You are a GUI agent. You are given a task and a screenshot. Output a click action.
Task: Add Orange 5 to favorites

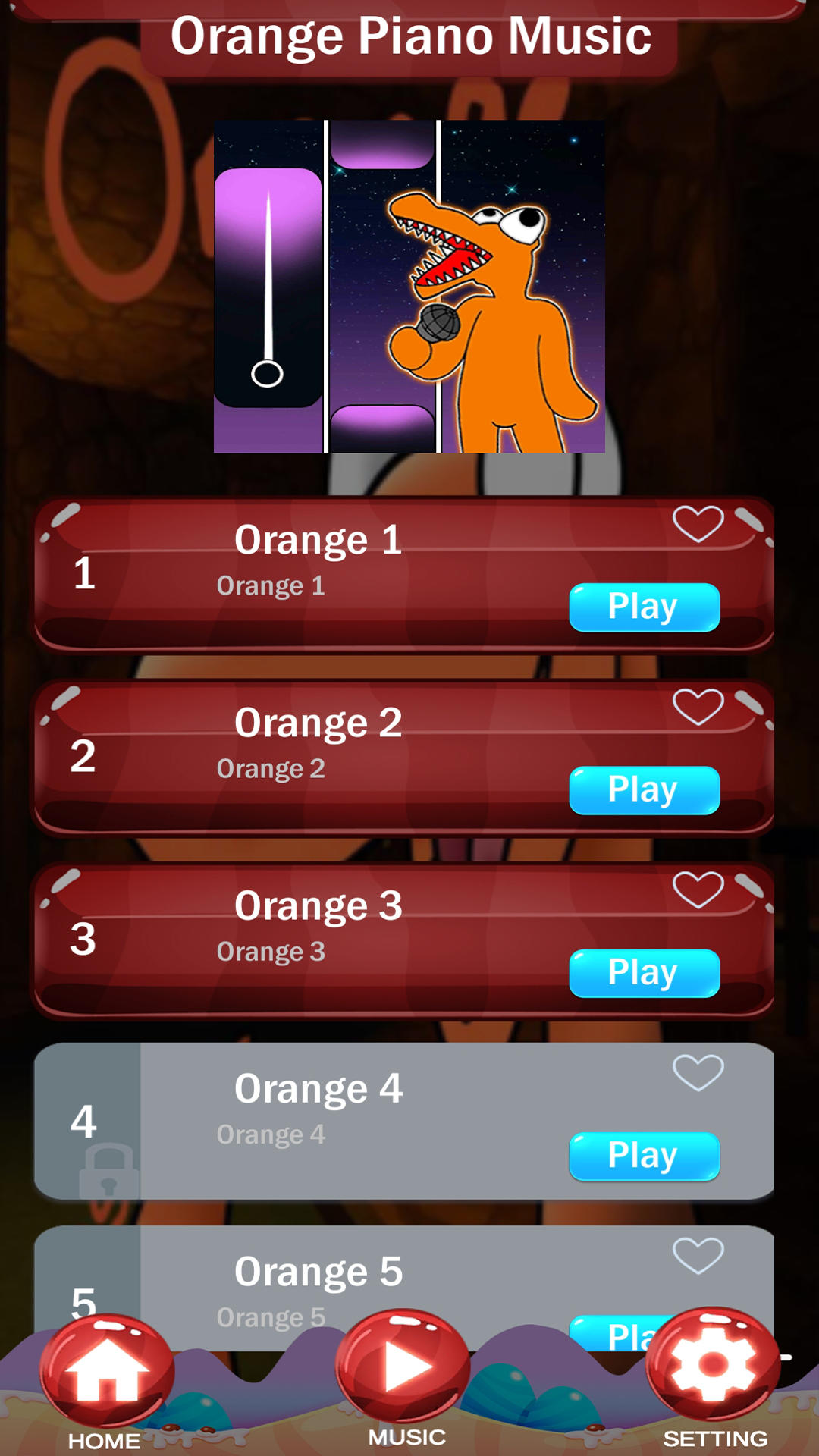point(698,1256)
